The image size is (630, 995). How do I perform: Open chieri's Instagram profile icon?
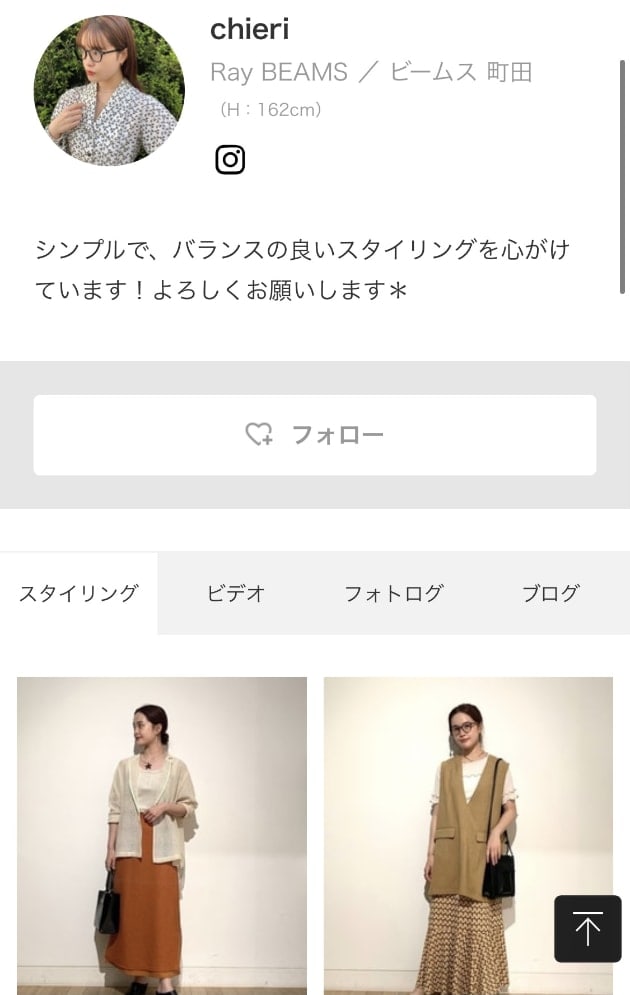point(230,160)
